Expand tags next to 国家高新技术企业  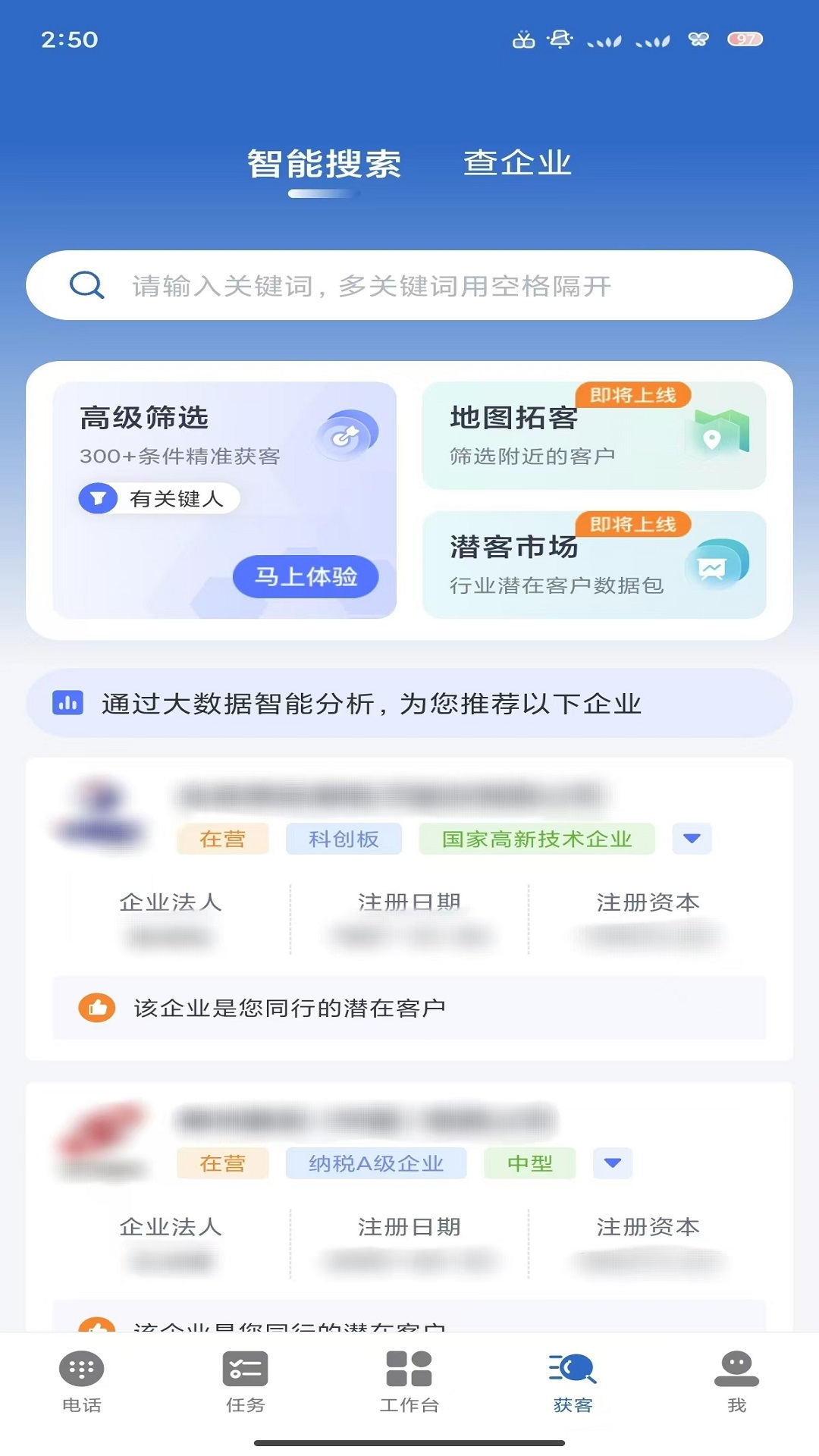(692, 839)
